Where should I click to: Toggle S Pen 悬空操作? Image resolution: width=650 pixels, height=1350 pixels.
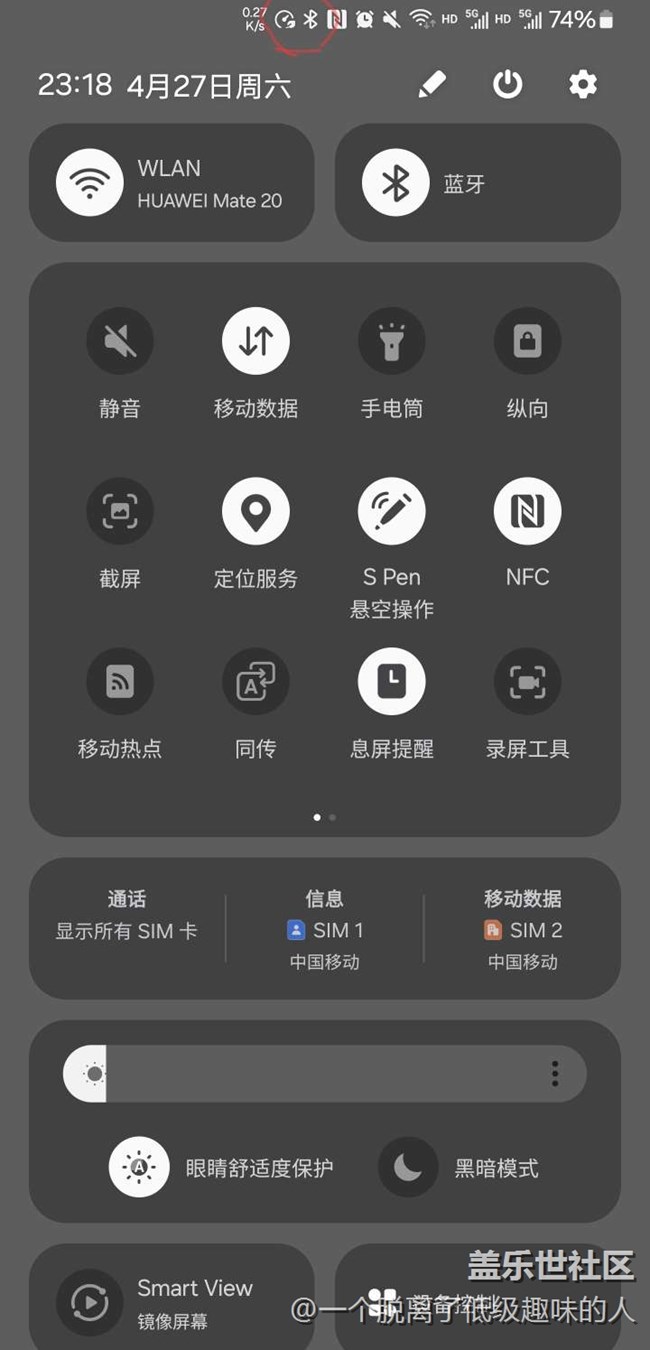click(x=392, y=512)
